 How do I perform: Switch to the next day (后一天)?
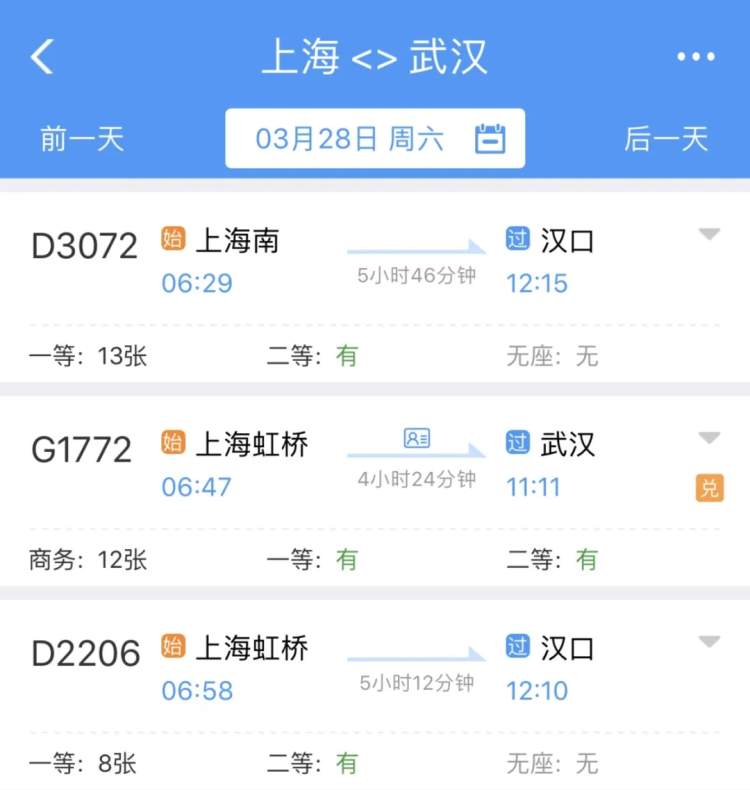point(666,139)
